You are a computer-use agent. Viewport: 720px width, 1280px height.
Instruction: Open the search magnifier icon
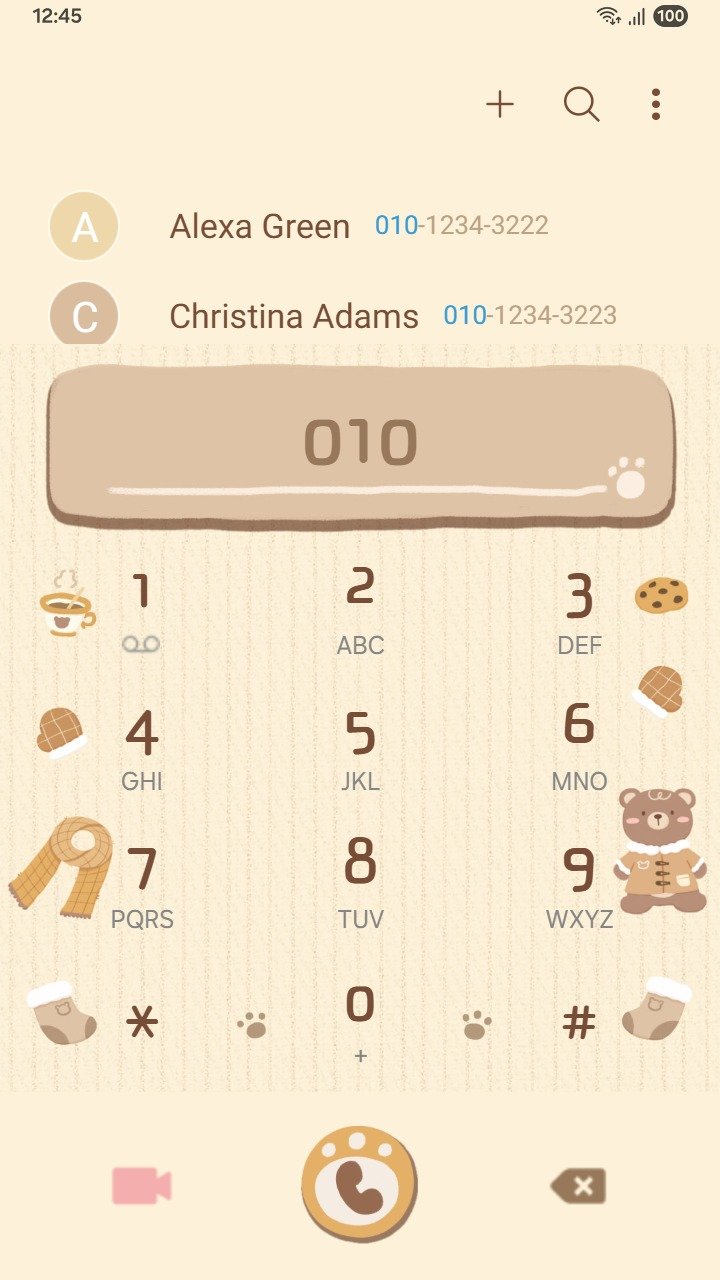coord(581,104)
